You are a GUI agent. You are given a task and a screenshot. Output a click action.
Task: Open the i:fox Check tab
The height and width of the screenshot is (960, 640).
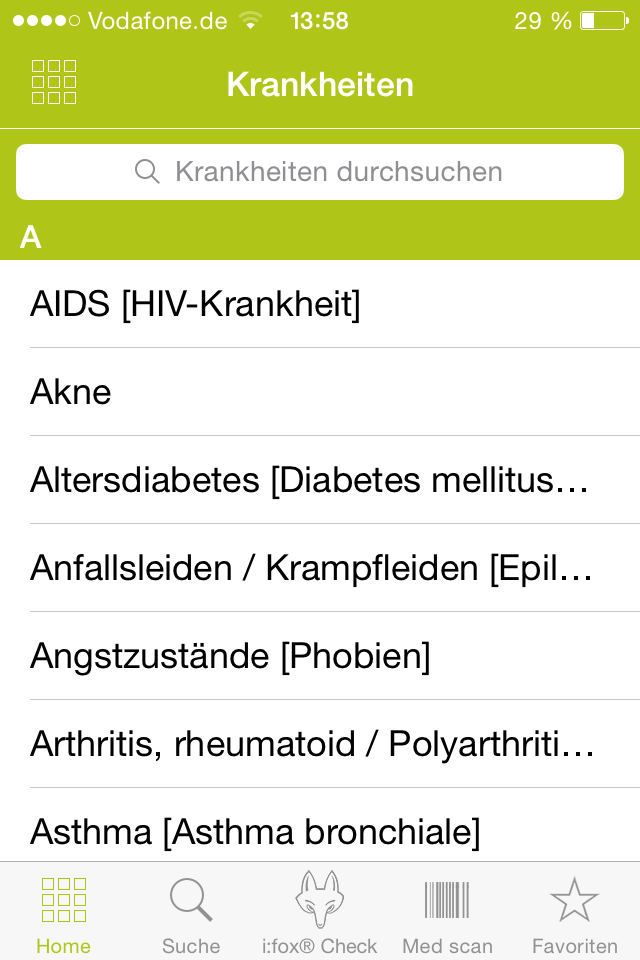pyautogui.click(x=320, y=914)
